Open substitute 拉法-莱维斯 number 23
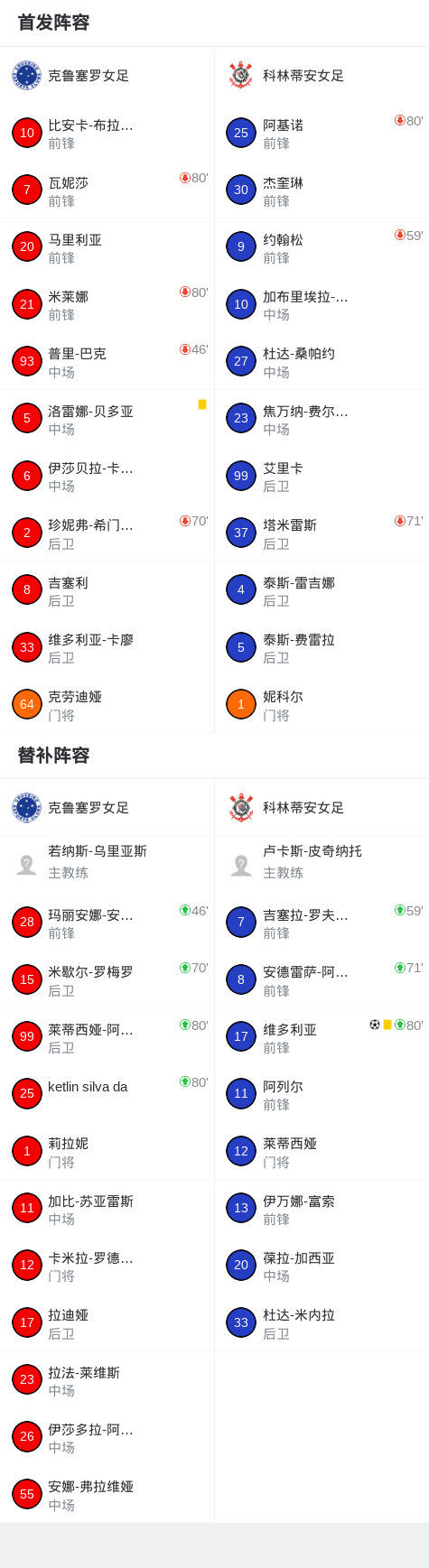429x1568 pixels. tap(107, 1380)
